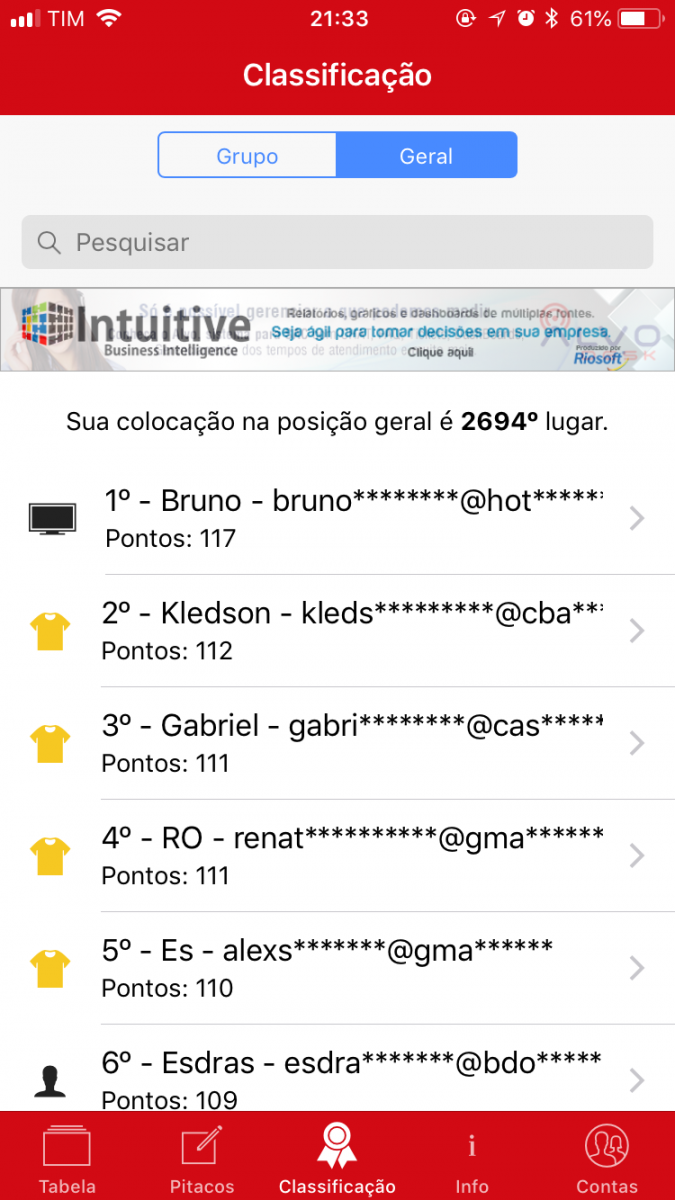Open the Intuitive Business Intelligence ad banner
The width and height of the screenshot is (675, 1200).
pyautogui.click(x=337, y=330)
